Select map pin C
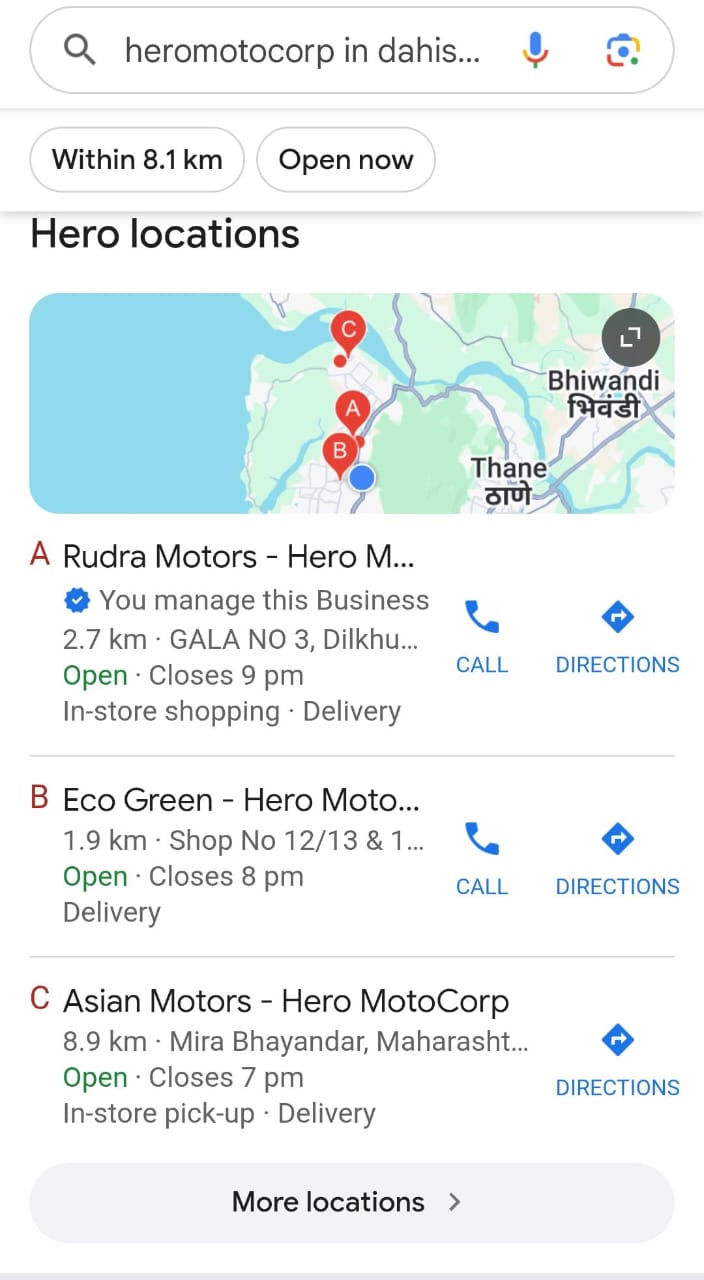This screenshot has height=1280, width=704. (348, 330)
